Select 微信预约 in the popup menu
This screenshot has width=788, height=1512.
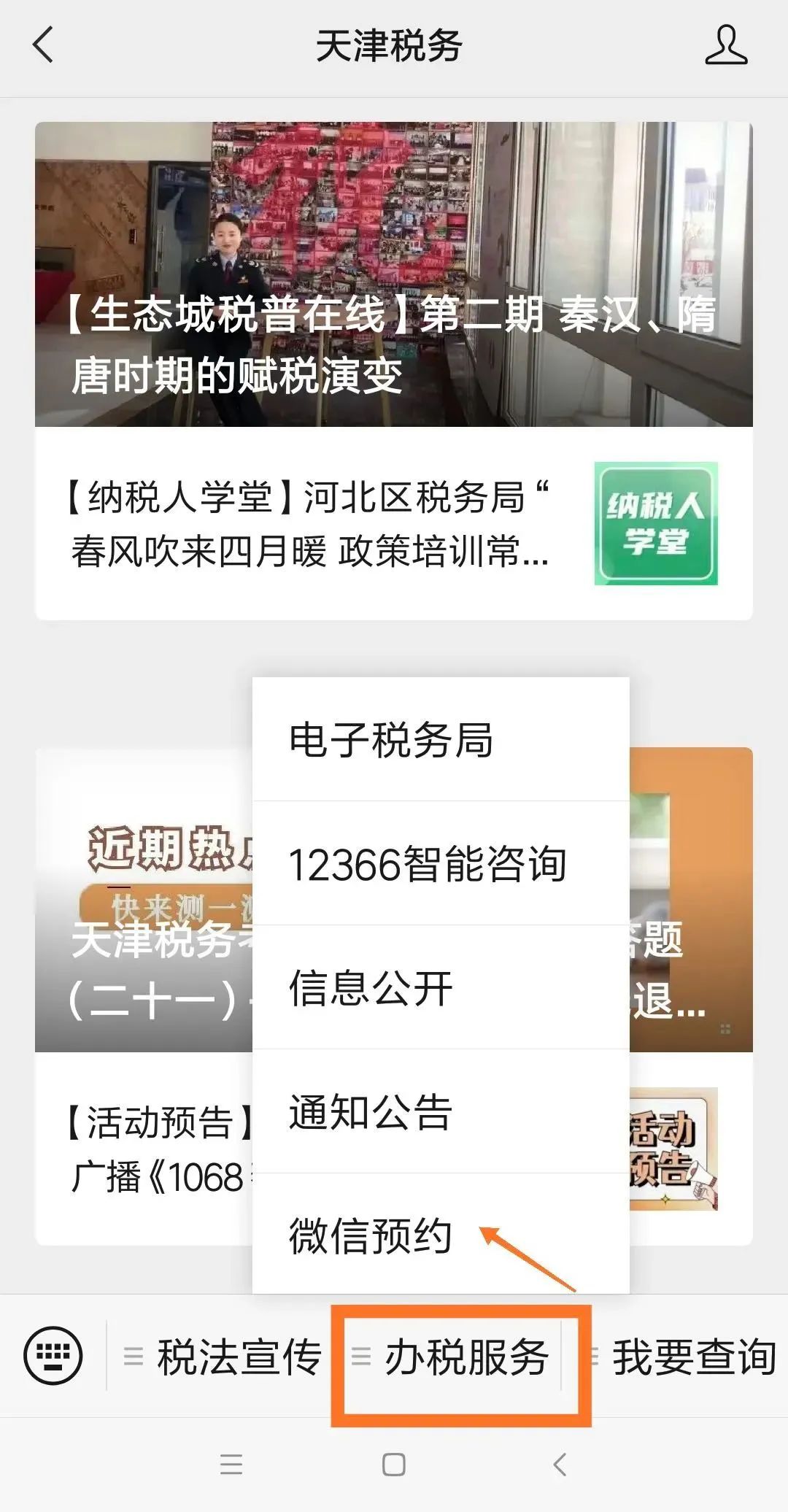point(371,1235)
